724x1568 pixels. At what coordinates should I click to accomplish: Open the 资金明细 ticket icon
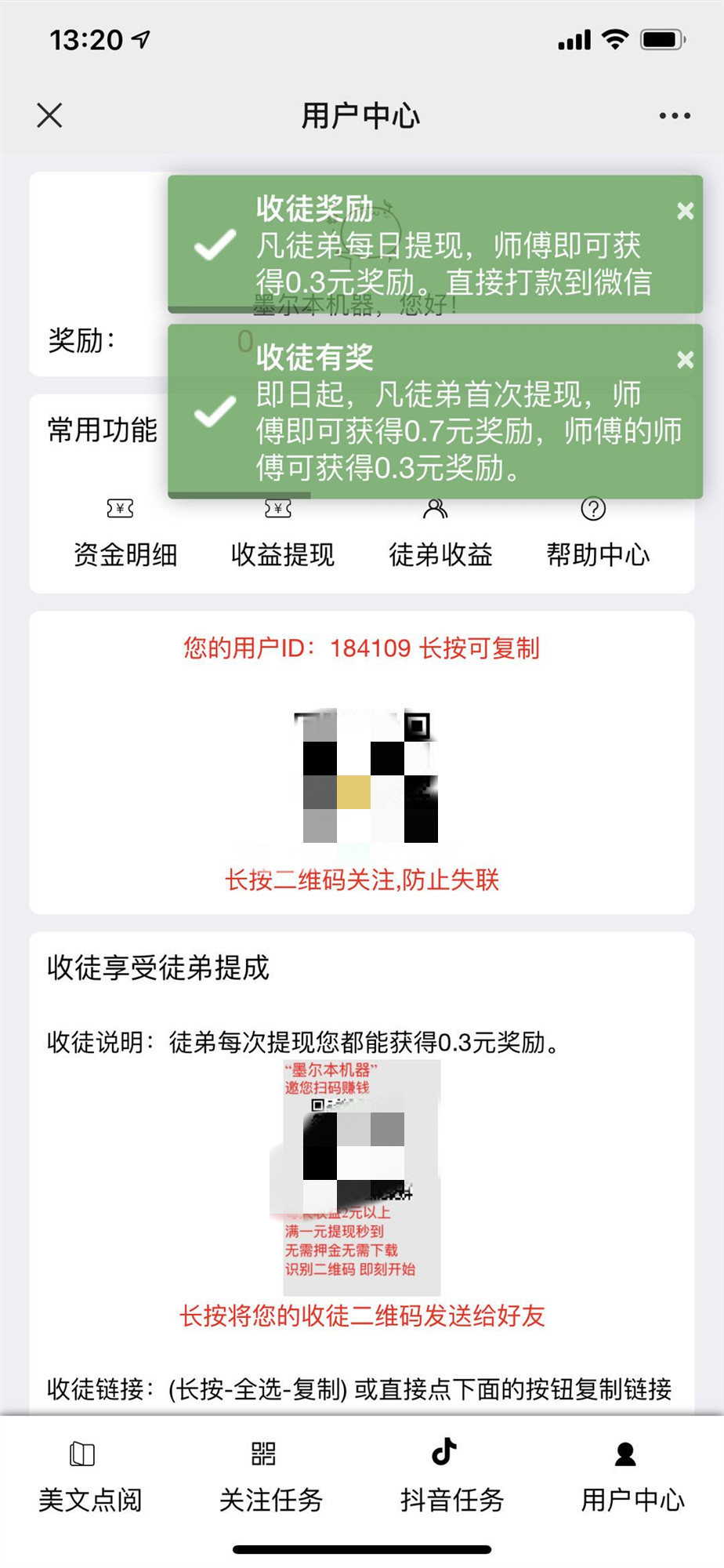pyautogui.click(x=119, y=508)
